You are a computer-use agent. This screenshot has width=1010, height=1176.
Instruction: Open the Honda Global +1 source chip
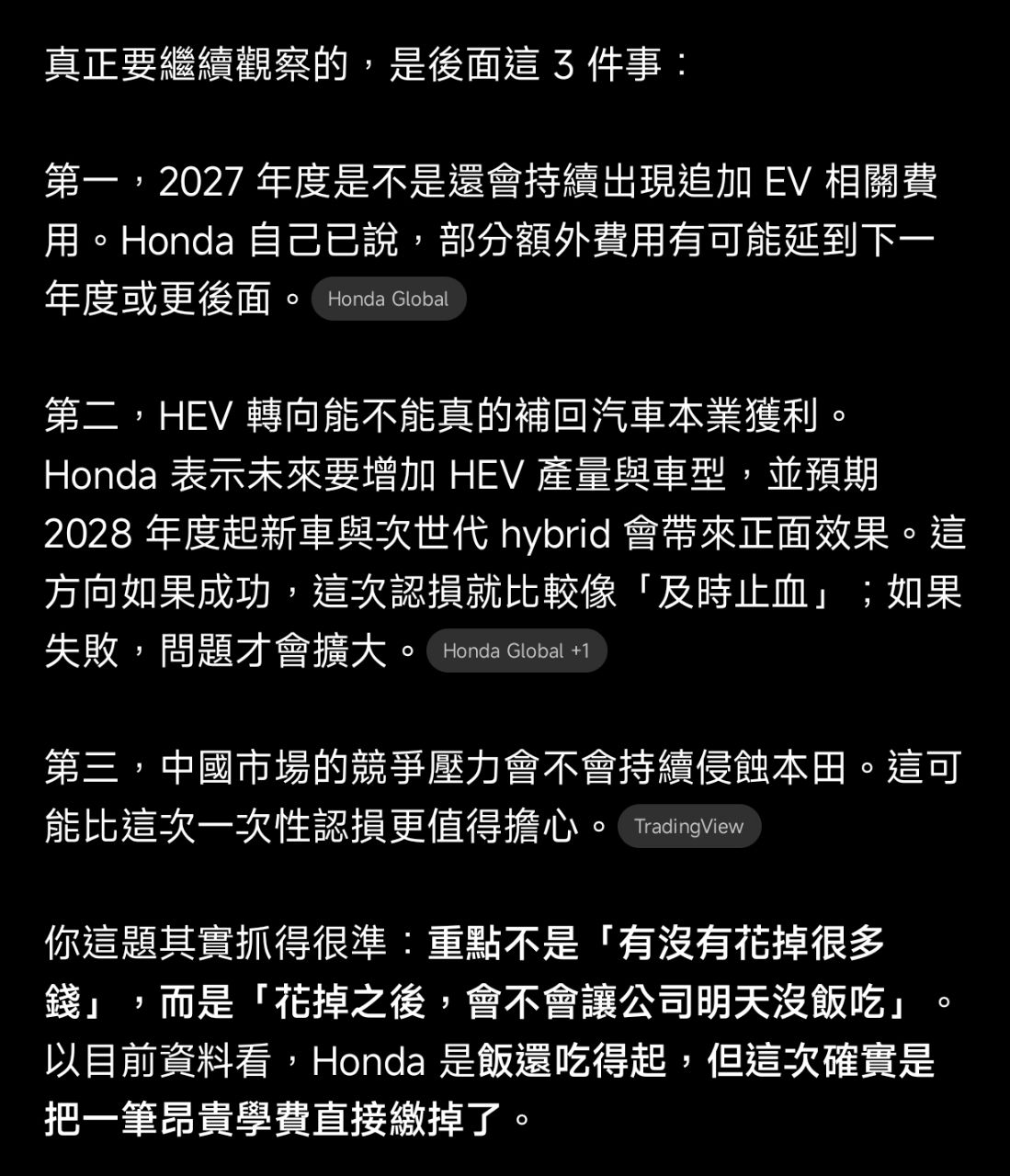[x=516, y=650]
